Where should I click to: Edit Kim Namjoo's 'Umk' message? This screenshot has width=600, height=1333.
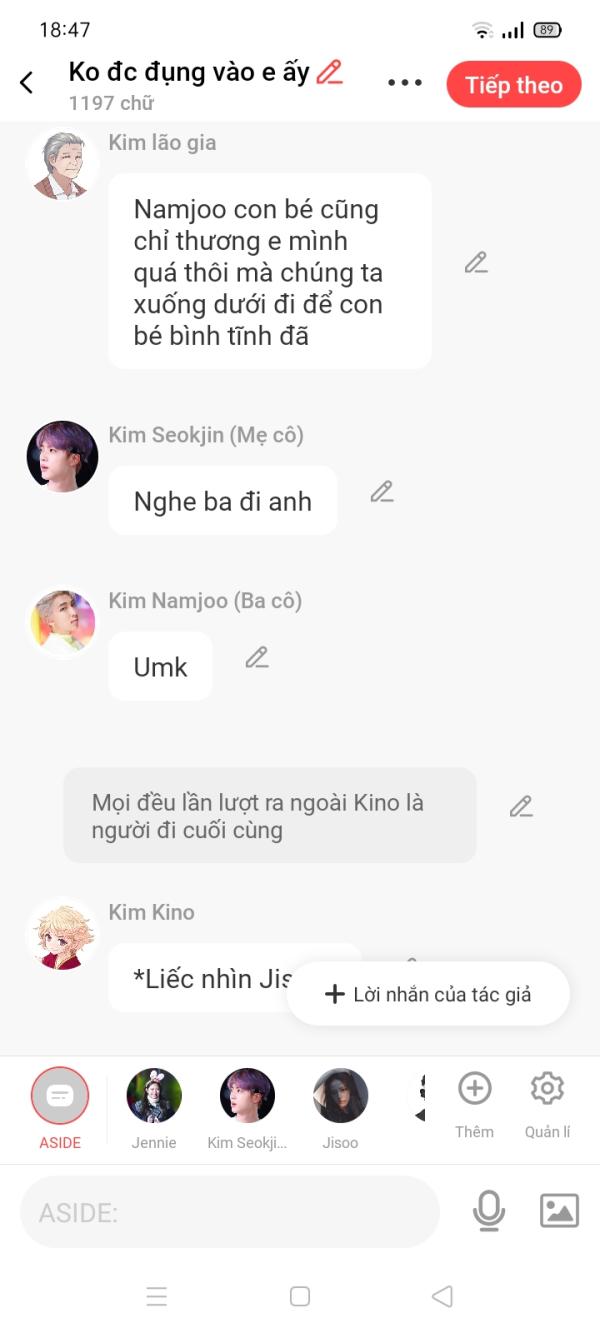[x=257, y=657]
